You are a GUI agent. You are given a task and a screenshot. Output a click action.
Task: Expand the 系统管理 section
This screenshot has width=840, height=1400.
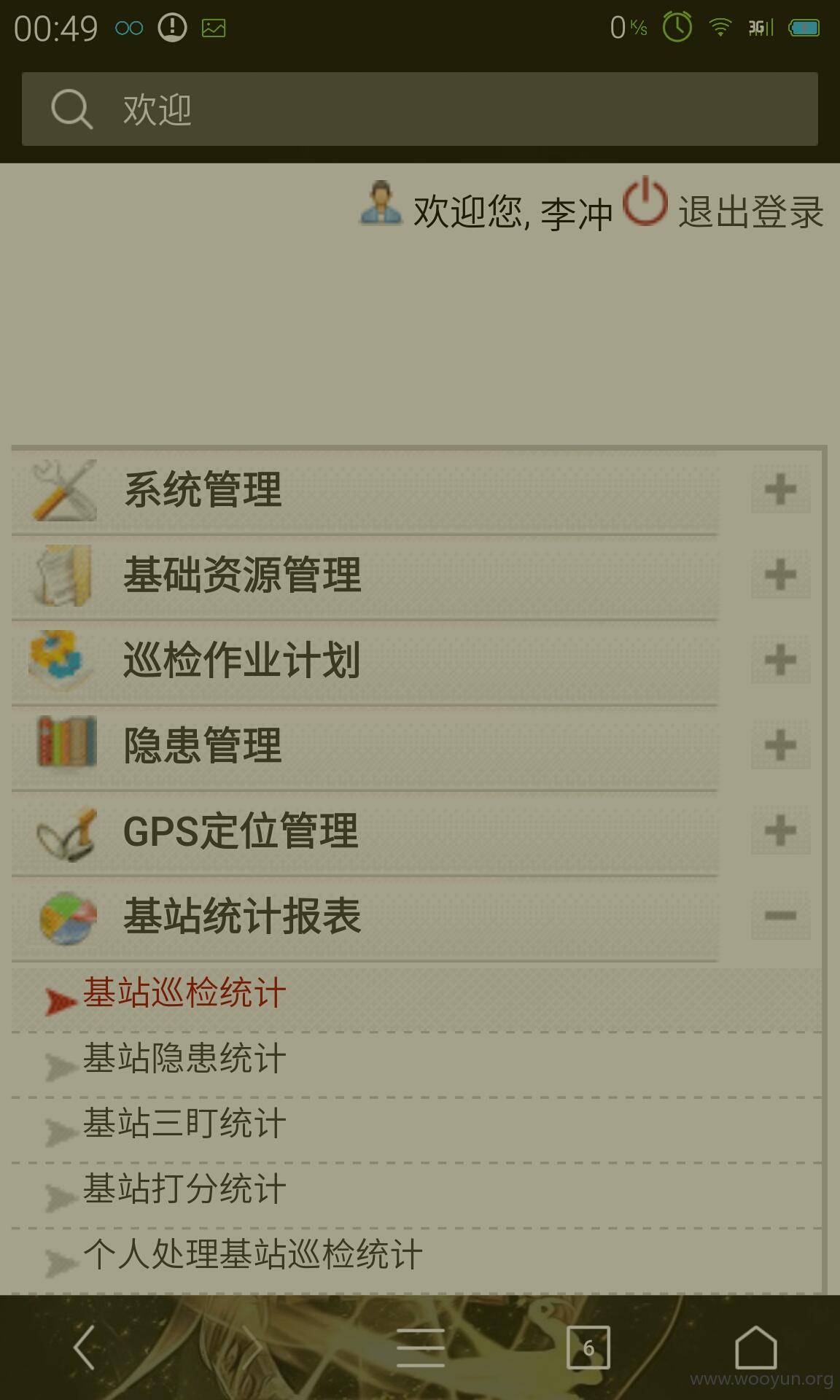coord(780,489)
